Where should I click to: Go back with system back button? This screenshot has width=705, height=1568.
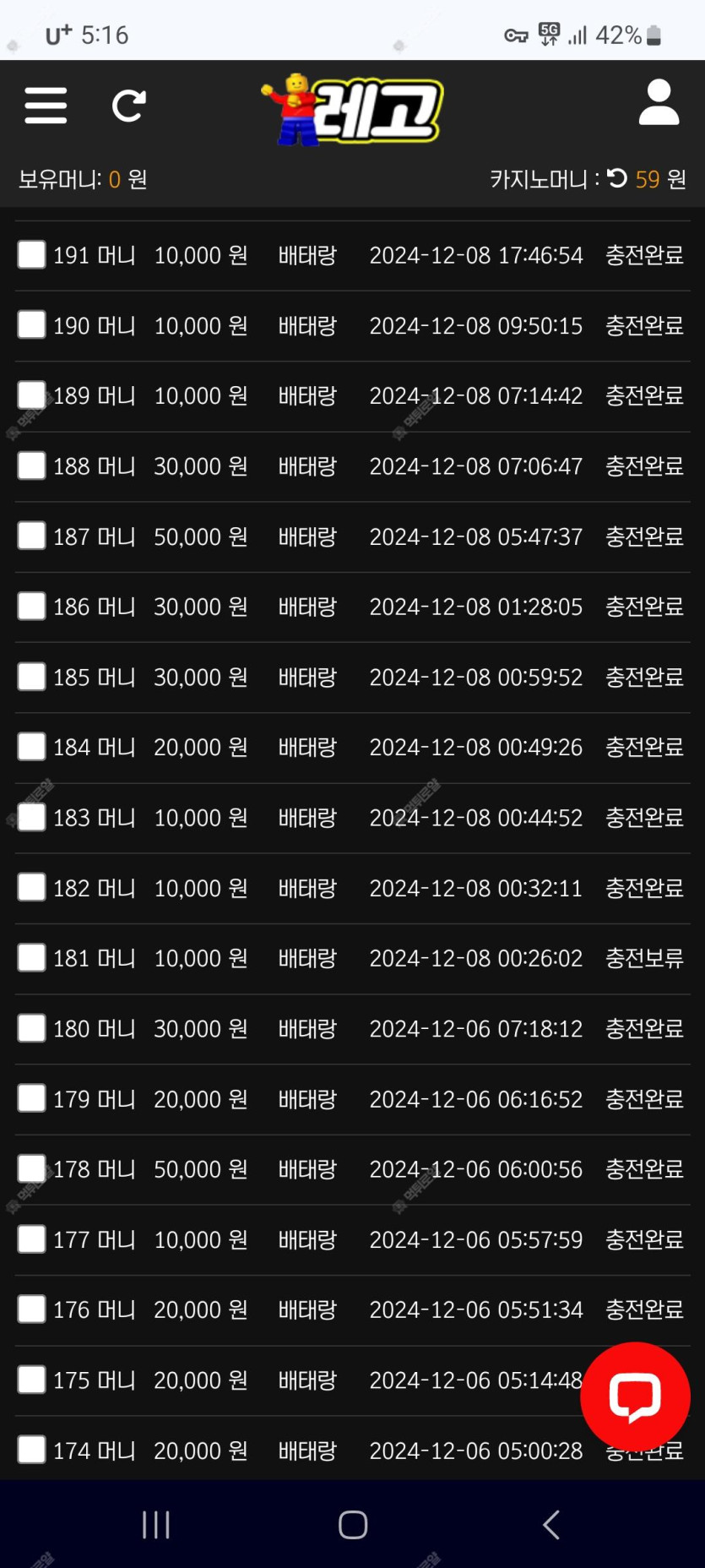[551, 1525]
